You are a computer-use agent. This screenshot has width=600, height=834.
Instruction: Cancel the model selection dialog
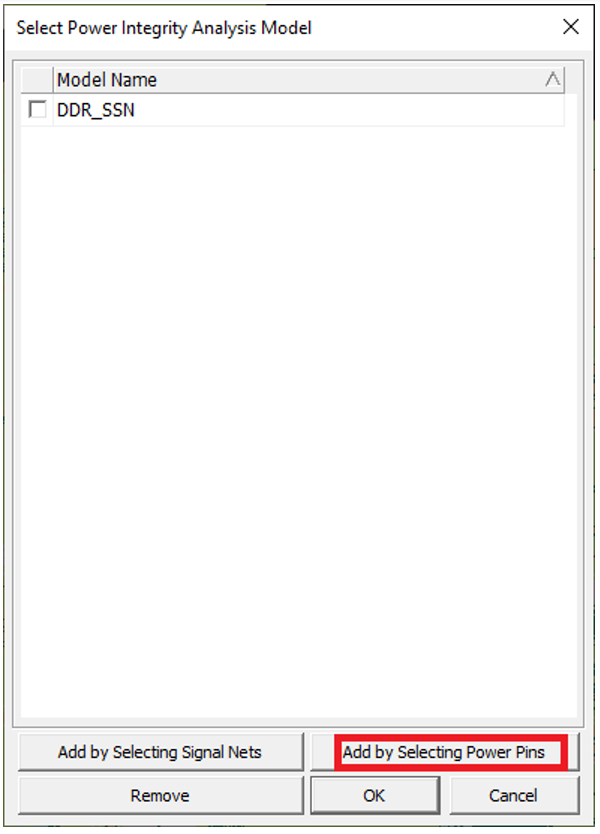click(x=513, y=796)
